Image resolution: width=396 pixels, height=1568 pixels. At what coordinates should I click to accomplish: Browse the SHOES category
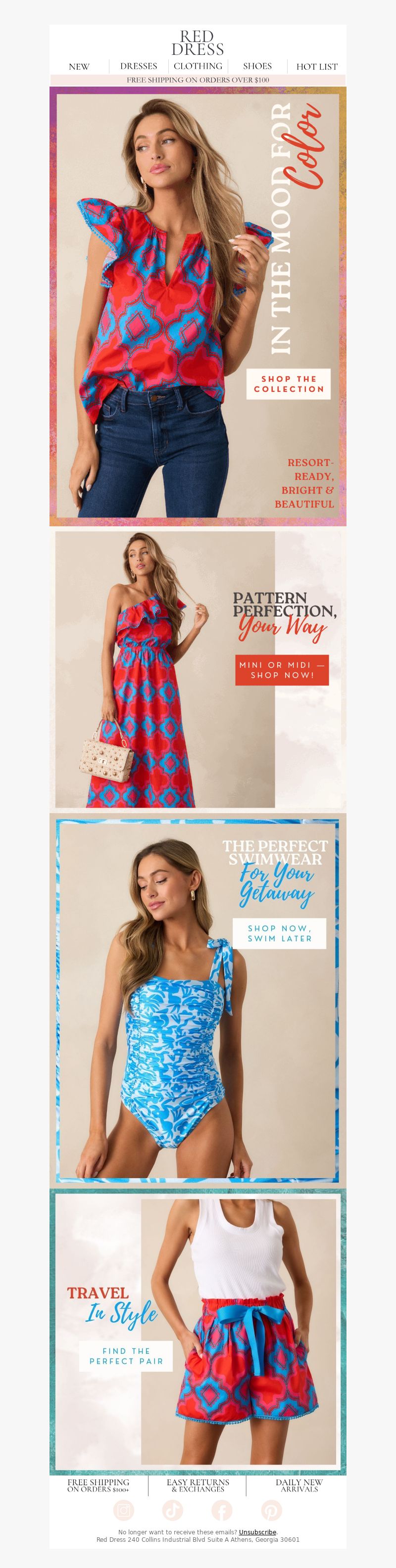tap(257, 66)
